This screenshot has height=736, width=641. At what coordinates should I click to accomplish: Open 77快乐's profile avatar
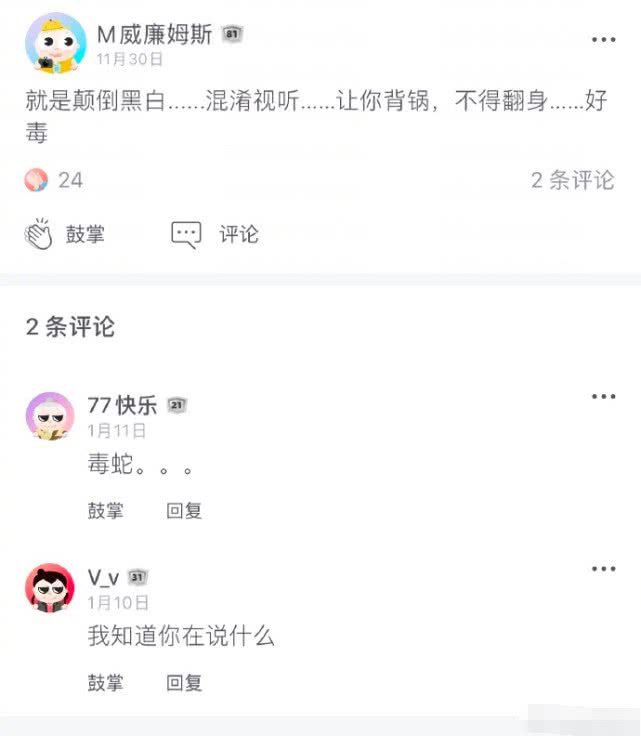[50, 416]
